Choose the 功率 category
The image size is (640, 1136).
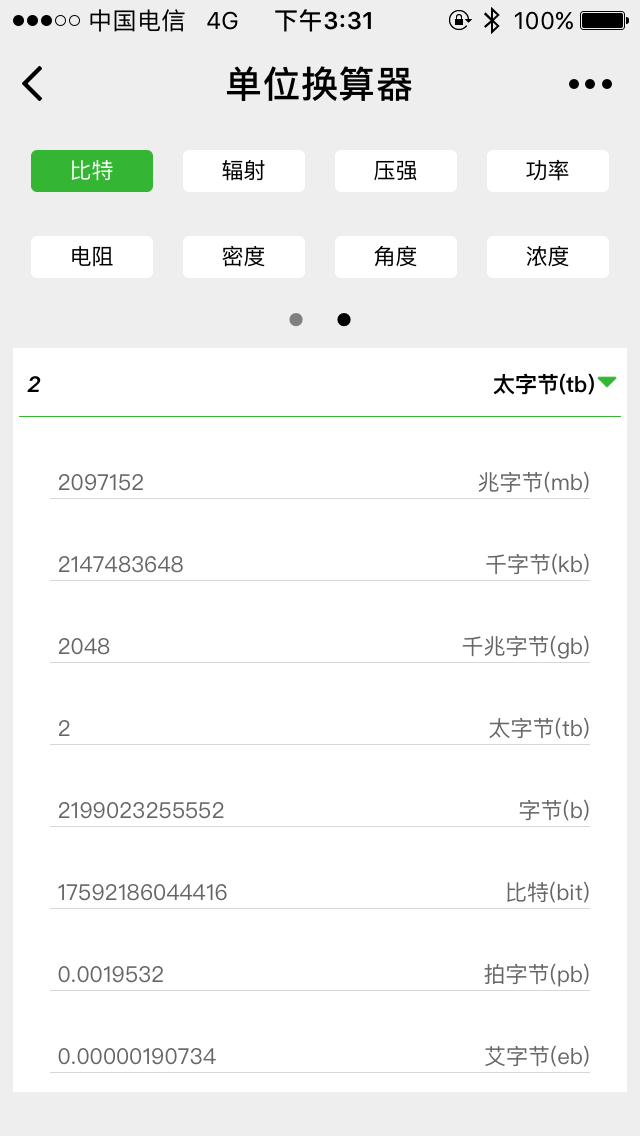(548, 171)
